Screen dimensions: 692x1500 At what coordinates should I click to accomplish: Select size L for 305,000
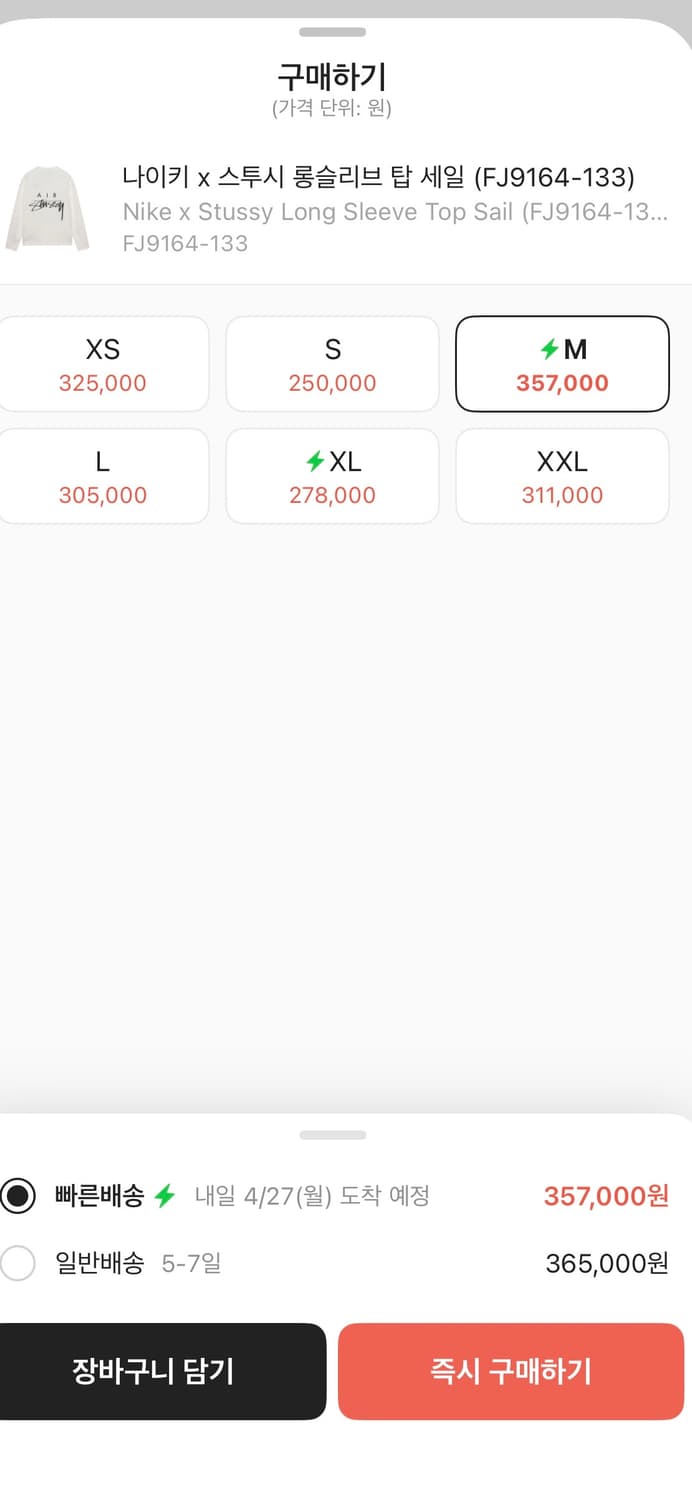[103, 476]
